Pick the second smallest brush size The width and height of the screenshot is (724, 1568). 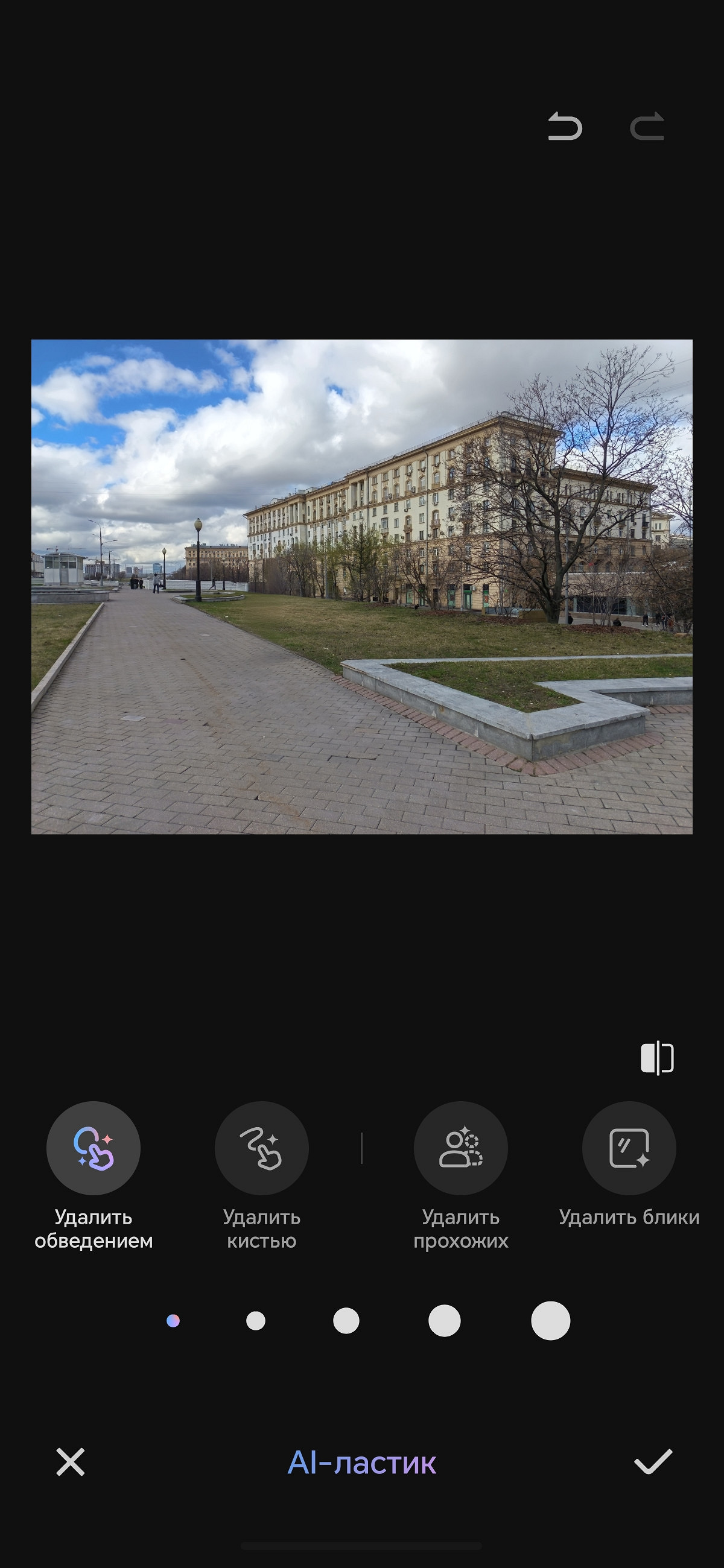tap(256, 1321)
